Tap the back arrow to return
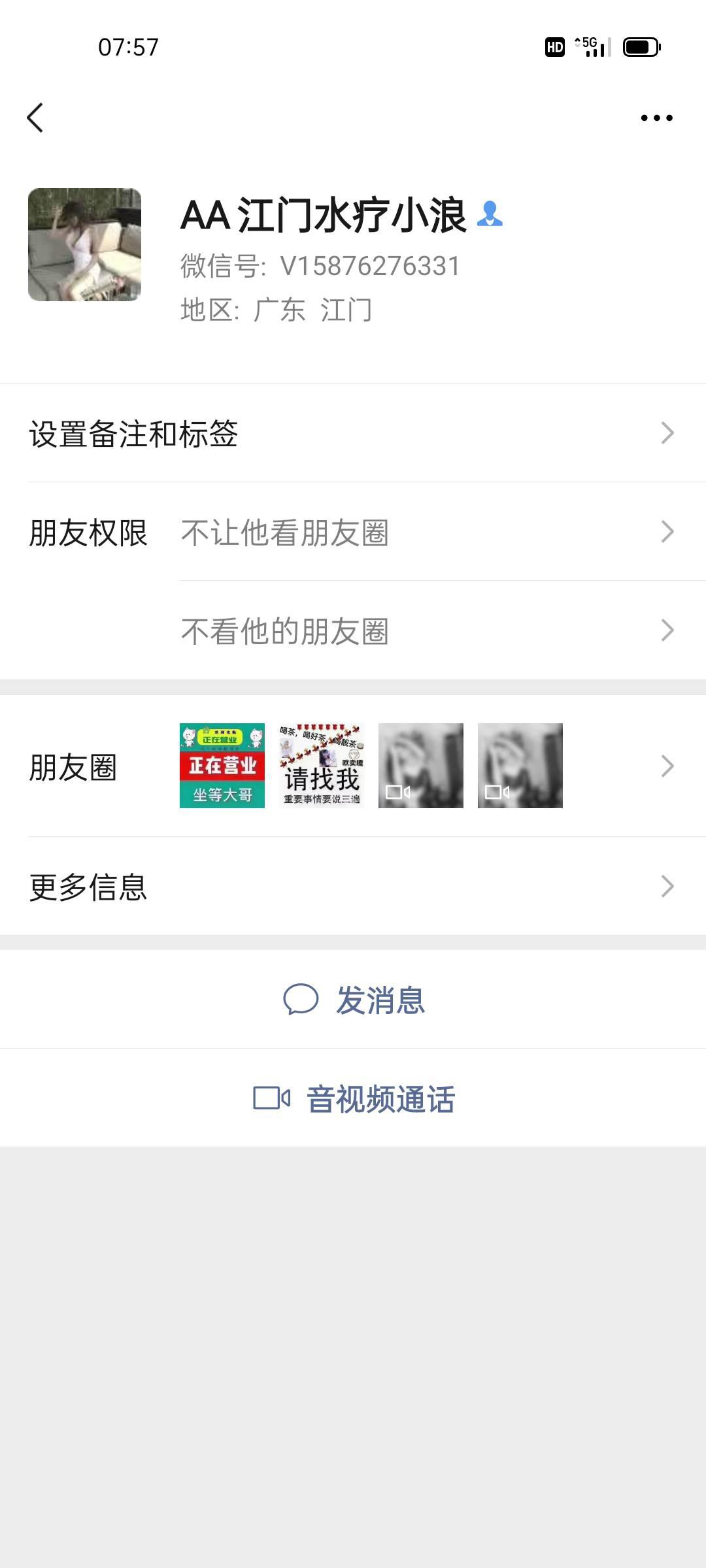Screen dimensions: 706x1568 pos(36,118)
